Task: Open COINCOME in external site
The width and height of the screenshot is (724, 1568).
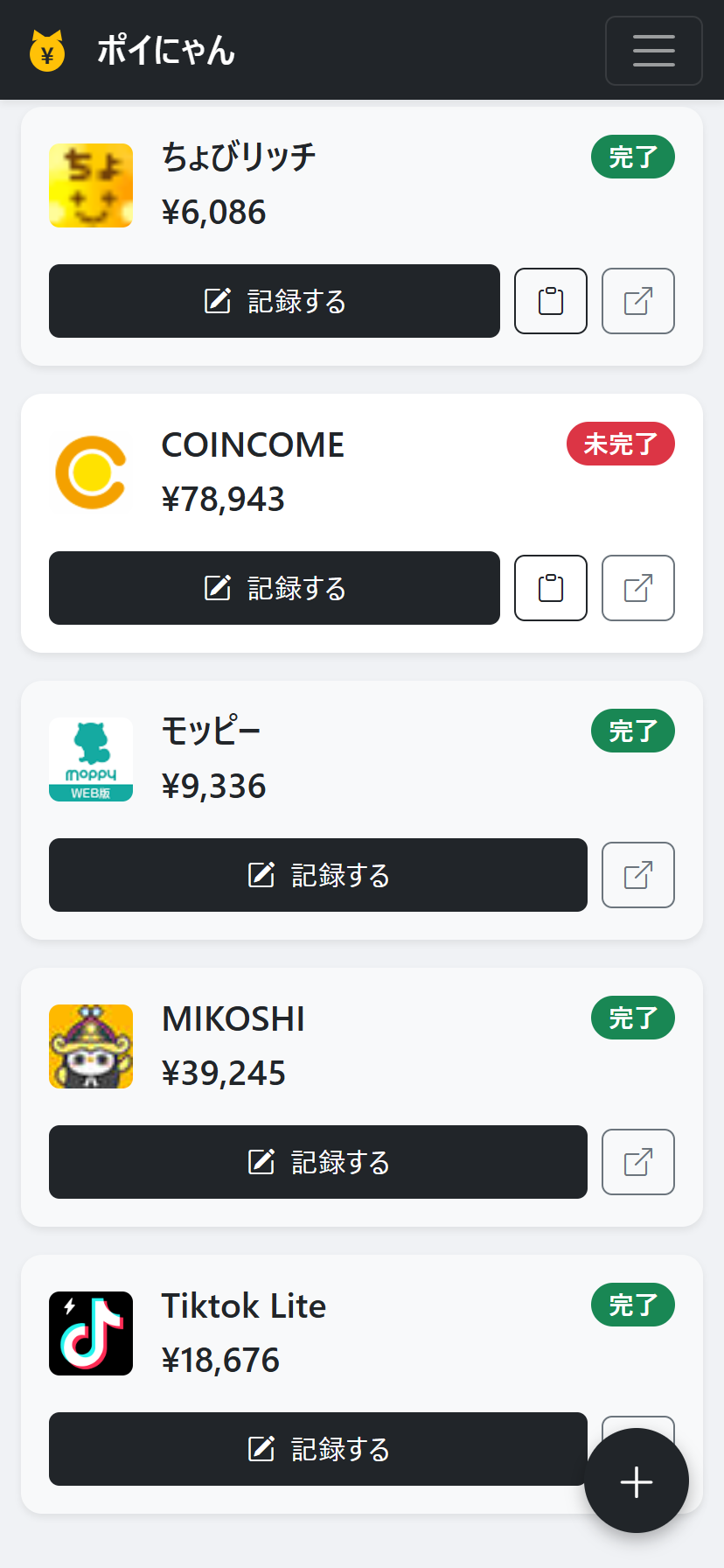Action: (637, 588)
